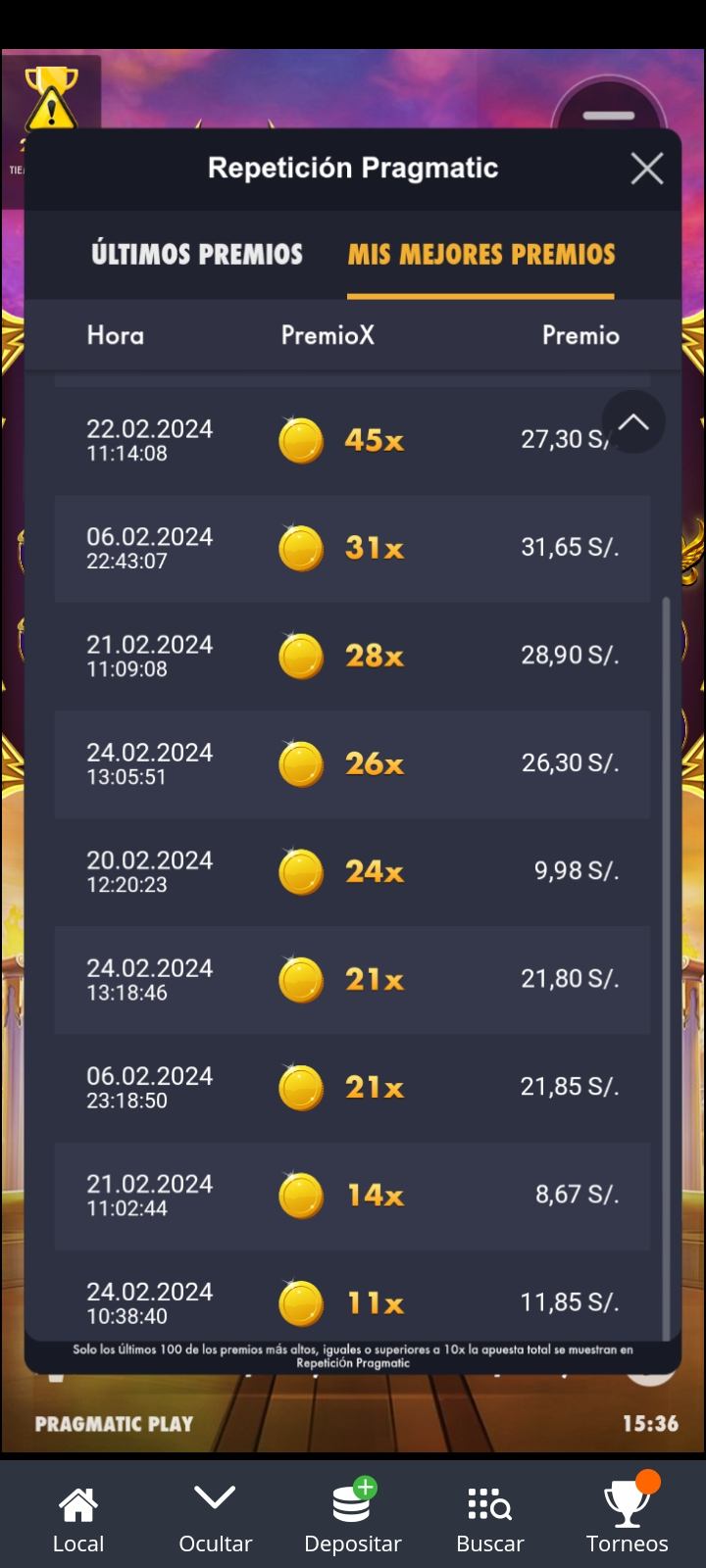Tap the scroll-to-top arrow button

(633, 422)
